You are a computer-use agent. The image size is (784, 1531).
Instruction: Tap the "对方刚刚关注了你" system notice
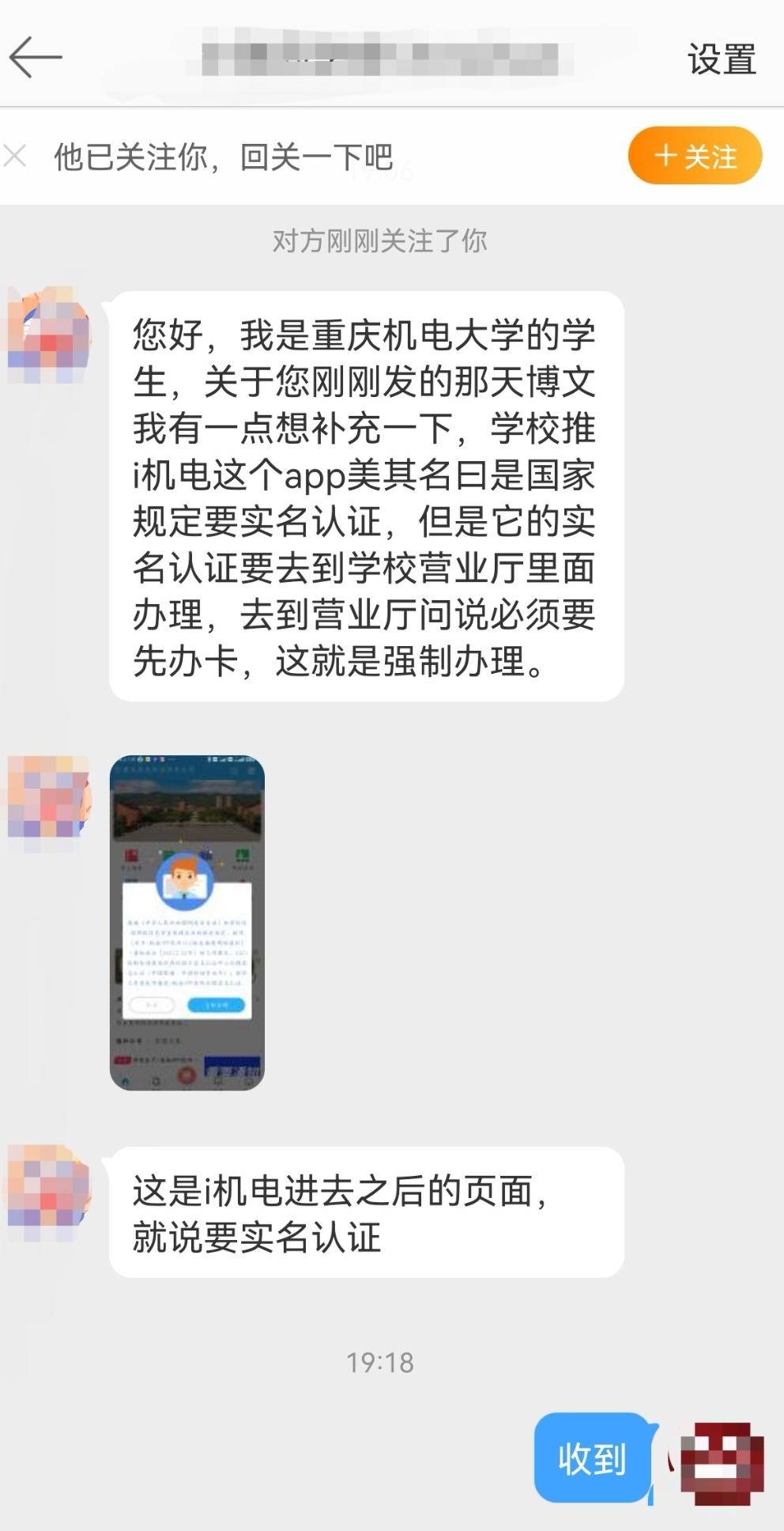(x=381, y=242)
